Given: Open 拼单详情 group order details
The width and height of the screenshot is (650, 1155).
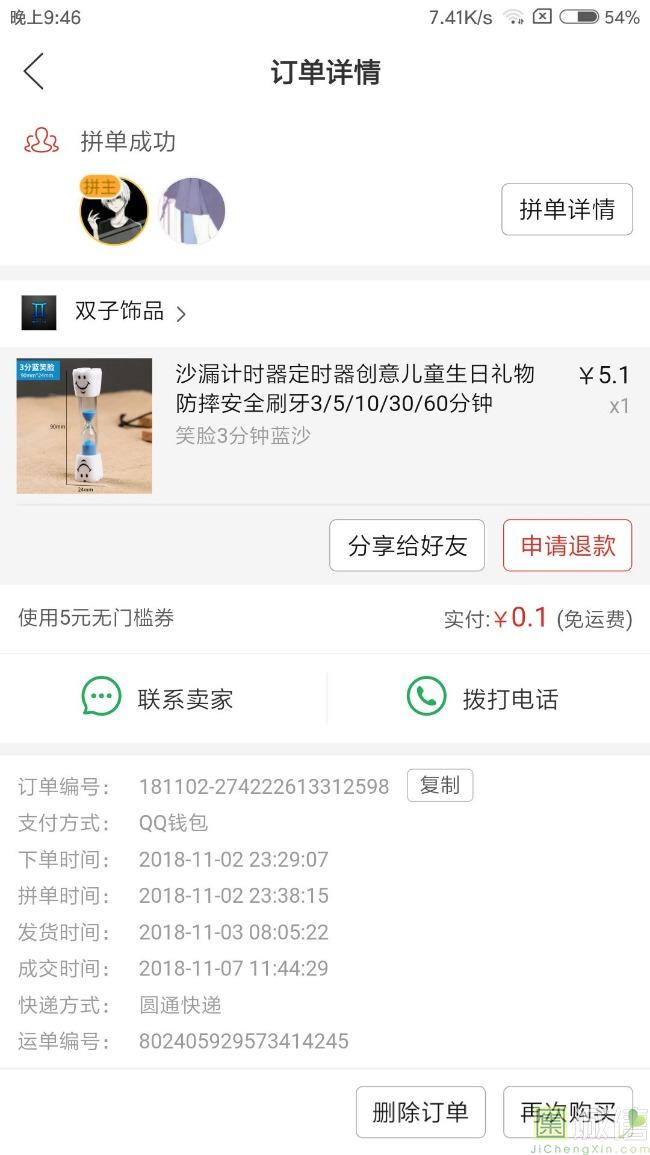Looking at the screenshot, I should pyautogui.click(x=566, y=209).
